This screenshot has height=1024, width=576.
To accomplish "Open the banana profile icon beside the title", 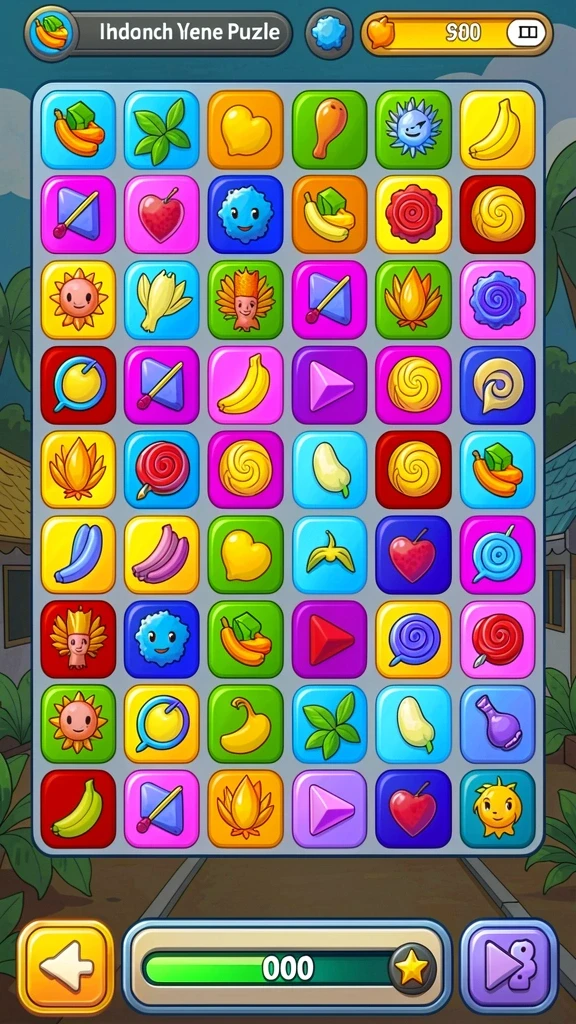I will pyautogui.click(x=50, y=33).
